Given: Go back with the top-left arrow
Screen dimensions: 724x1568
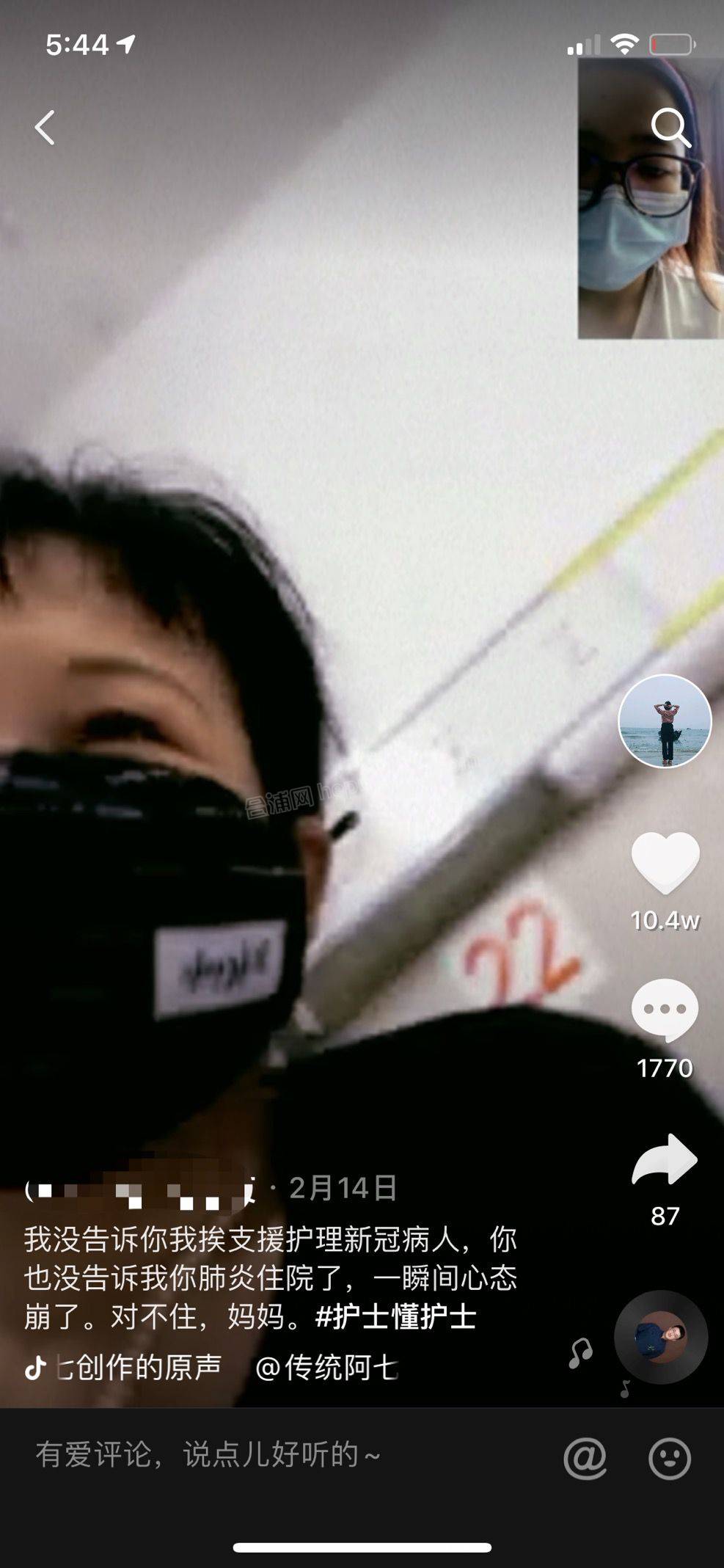Looking at the screenshot, I should [45, 128].
